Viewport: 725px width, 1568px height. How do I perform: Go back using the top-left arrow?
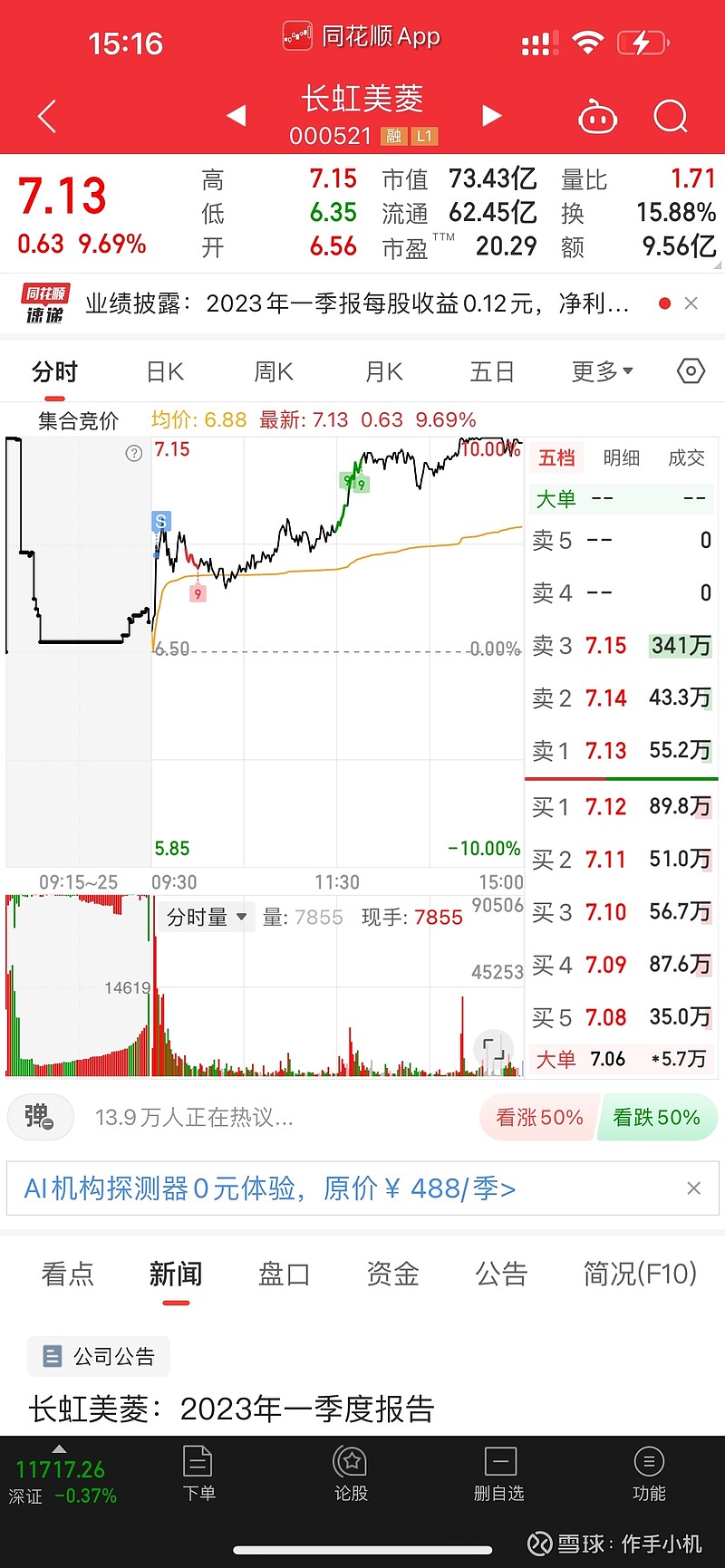point(47,116)
